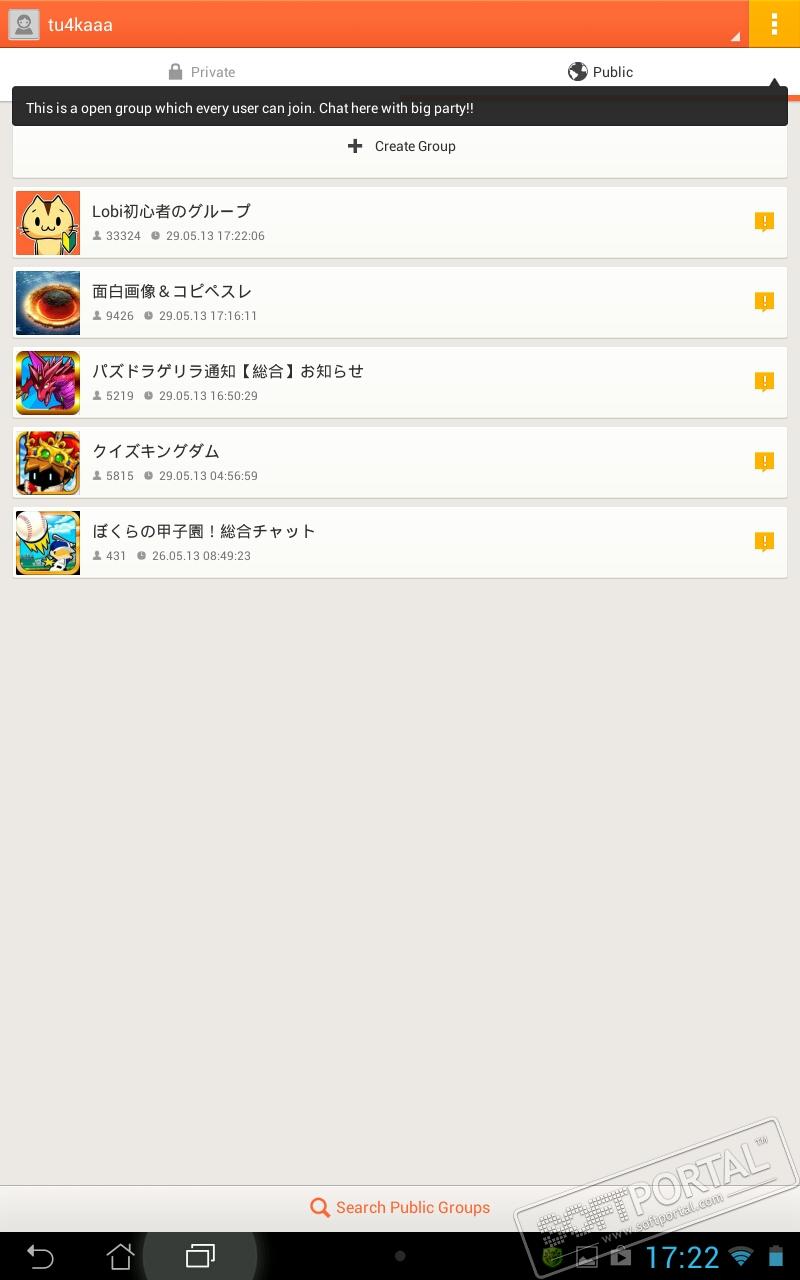Image resolution: width=800 pixels, height=1280 pixels.
Task: Tap the alert icon on 面白画像＆コピペスレ
Action: [x=764, y=302]
